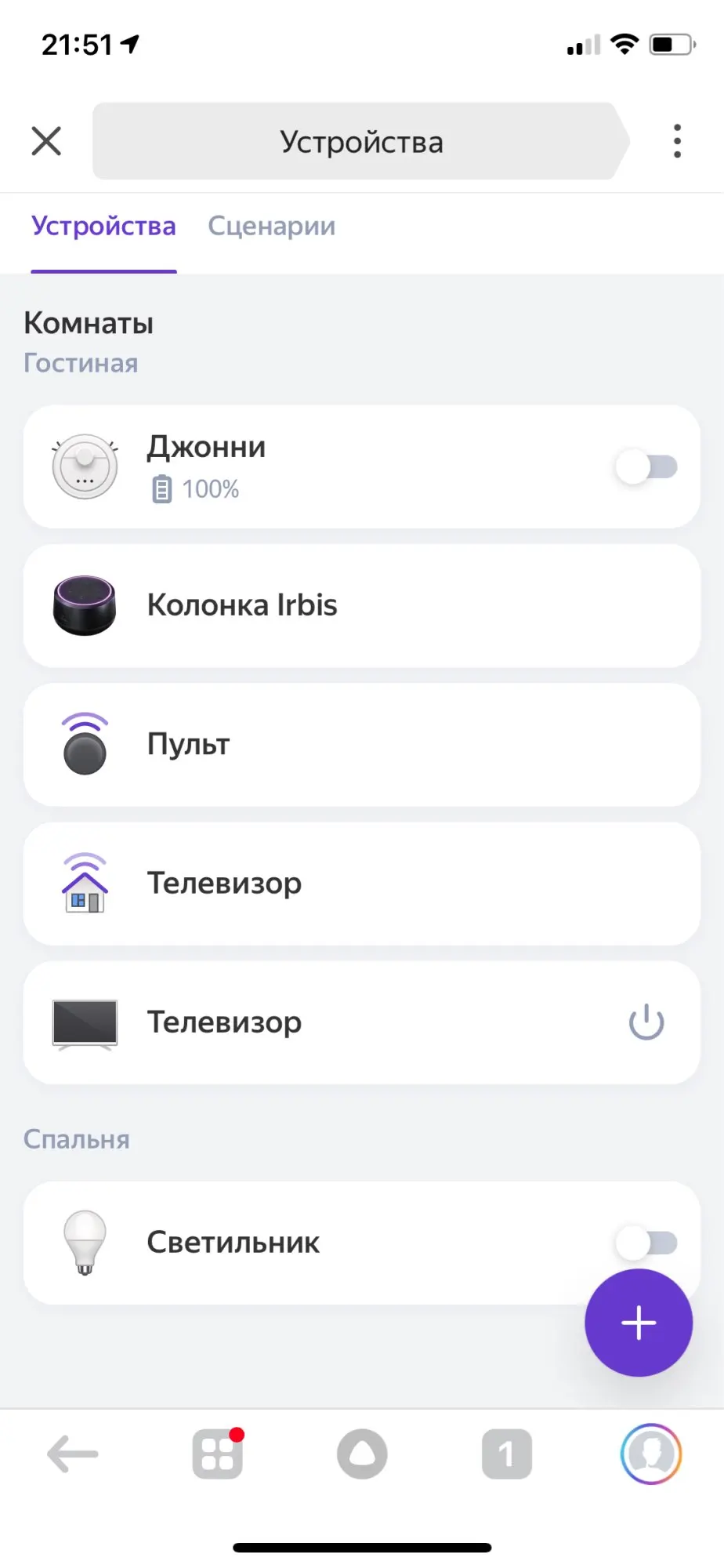Select the Устройства tab

click(103, 227)
